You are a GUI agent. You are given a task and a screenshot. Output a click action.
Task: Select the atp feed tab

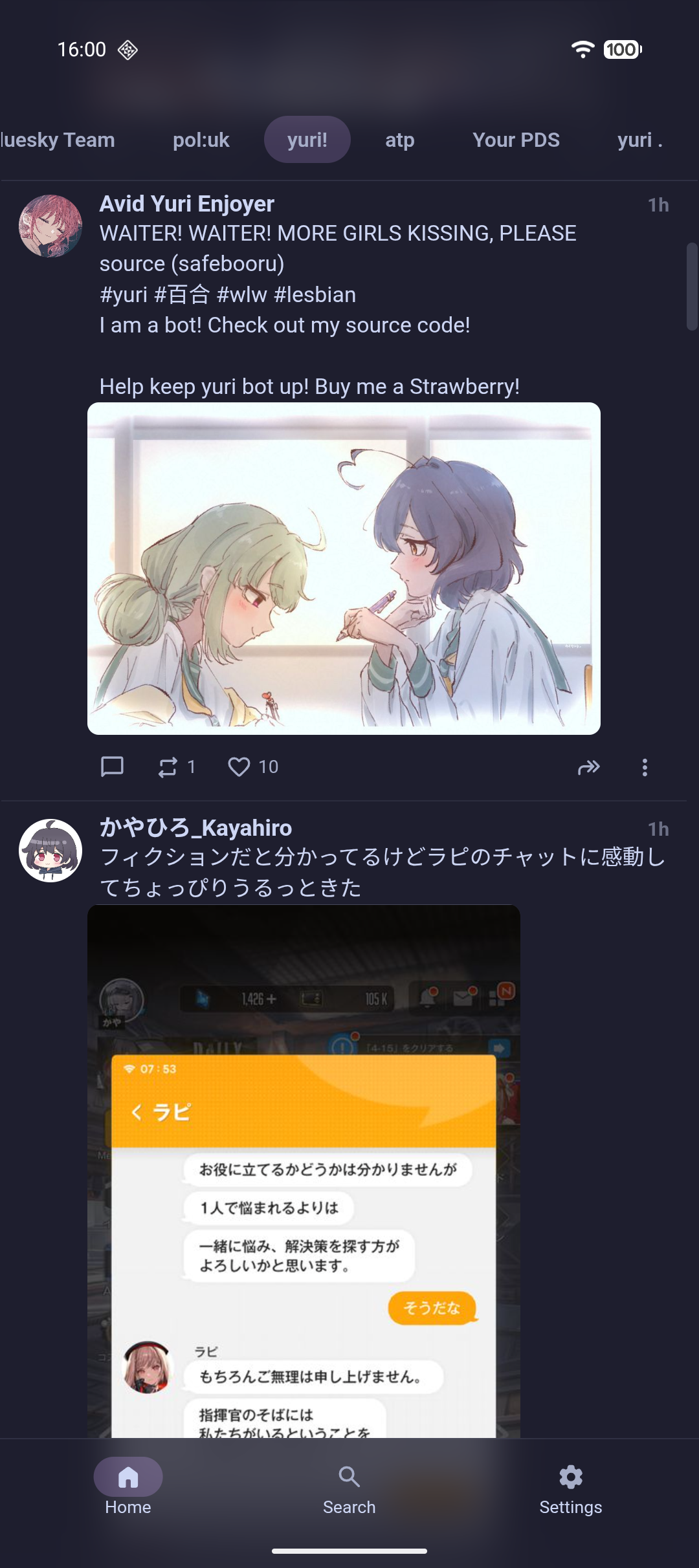(399, 140)
